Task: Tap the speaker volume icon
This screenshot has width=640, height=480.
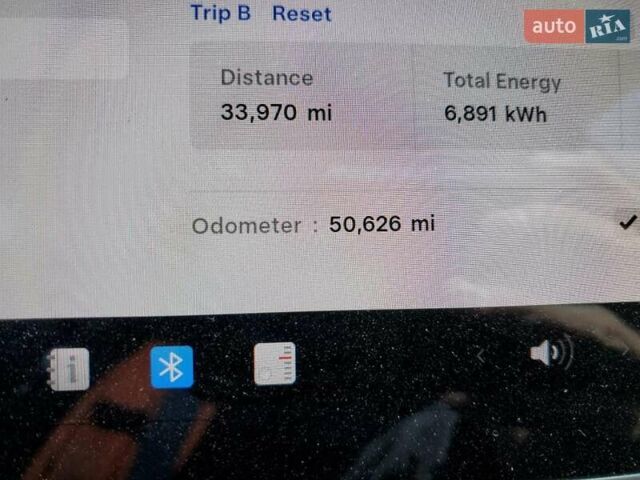Action: [x=550, y=353]
